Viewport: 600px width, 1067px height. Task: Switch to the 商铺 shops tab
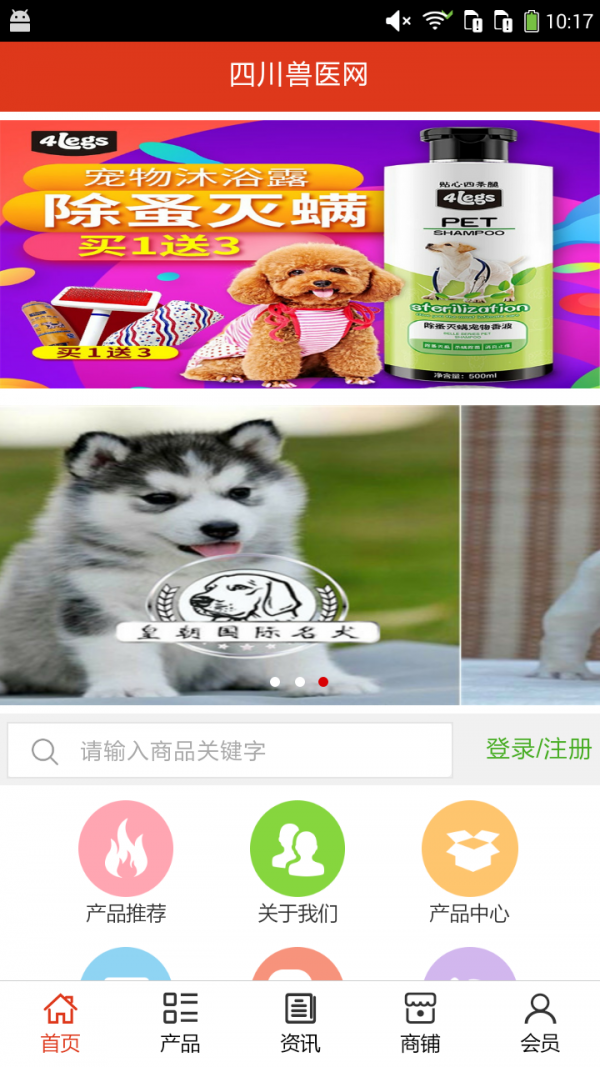(420, 1023)
